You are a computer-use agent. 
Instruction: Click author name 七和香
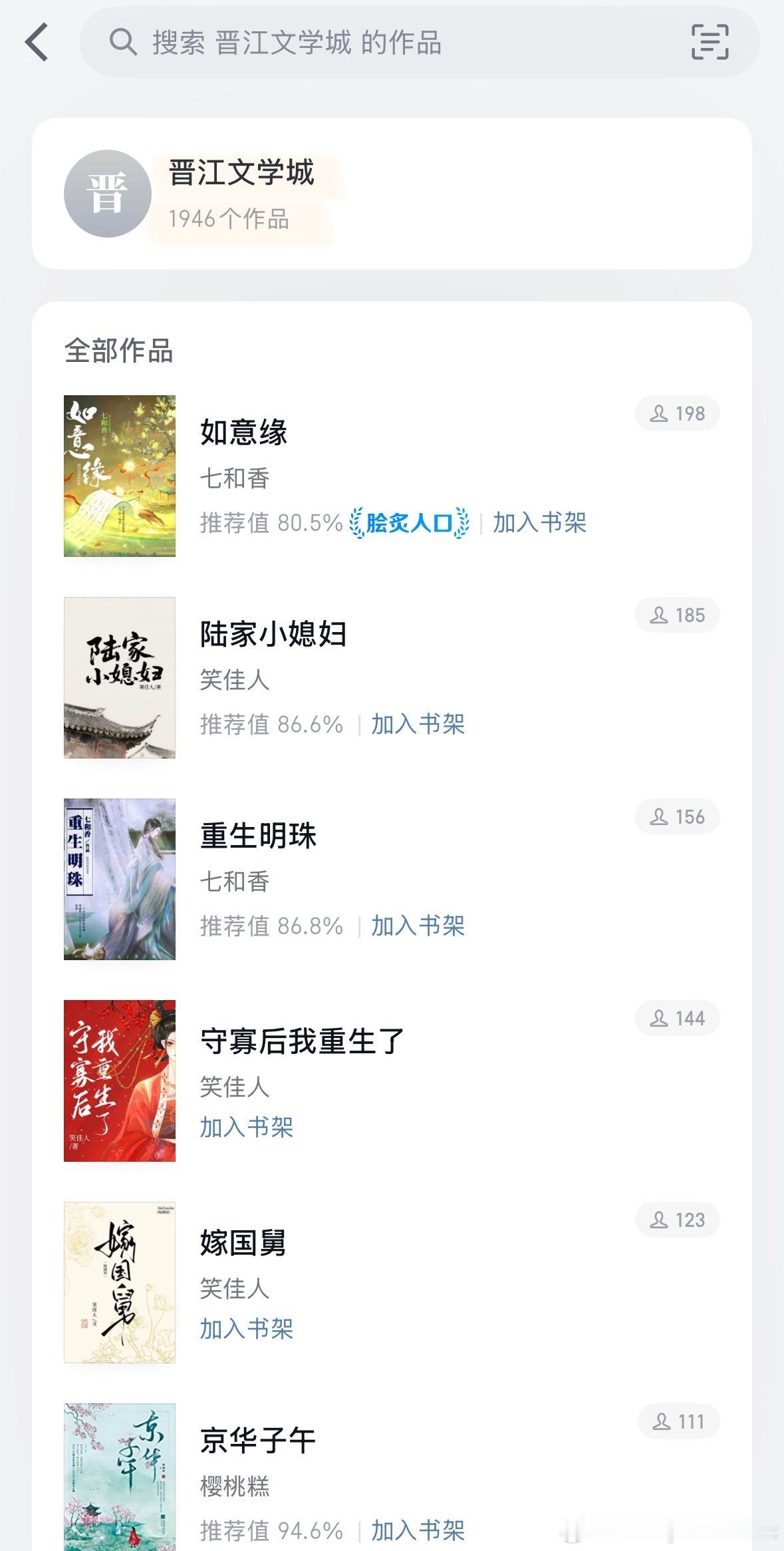click(233, 478)
